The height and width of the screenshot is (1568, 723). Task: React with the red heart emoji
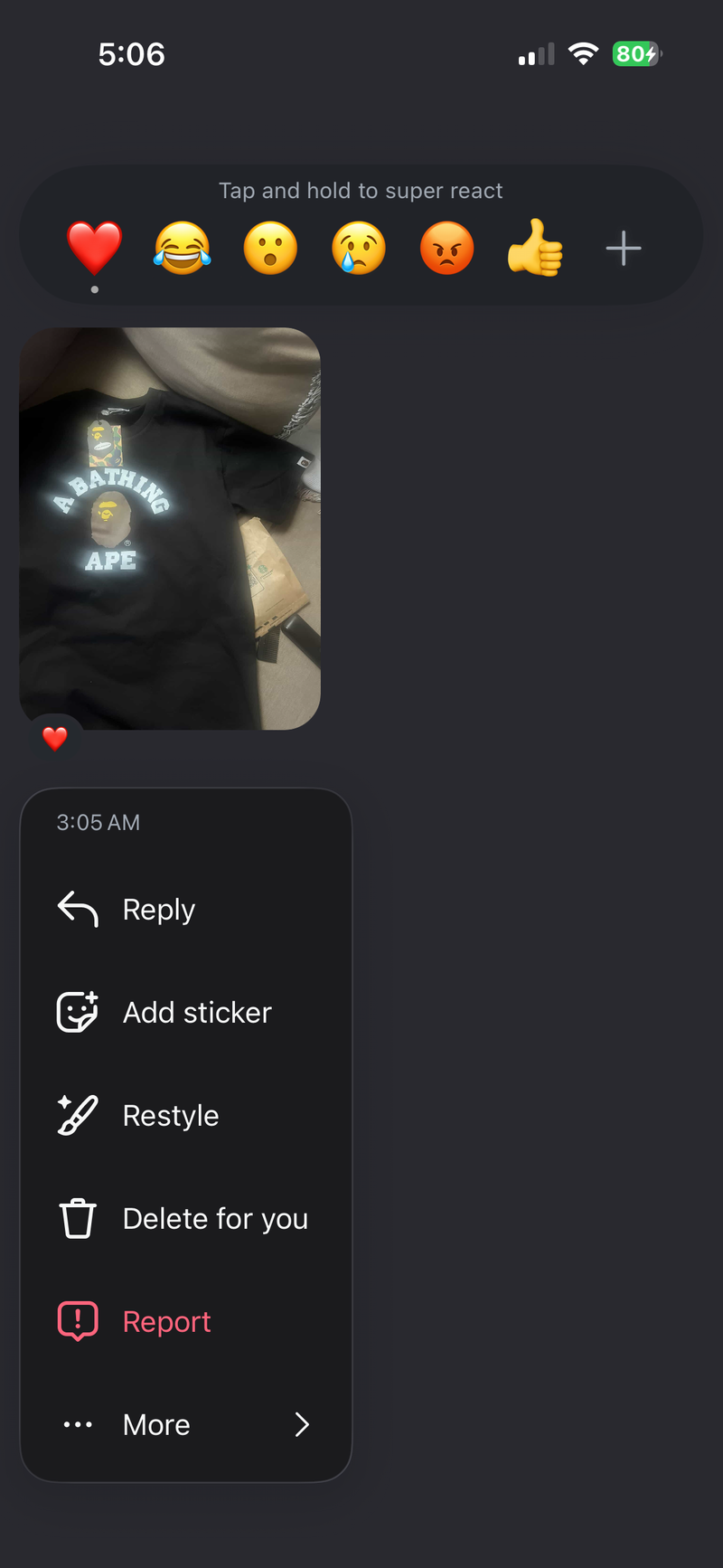(x=94, y=247)
